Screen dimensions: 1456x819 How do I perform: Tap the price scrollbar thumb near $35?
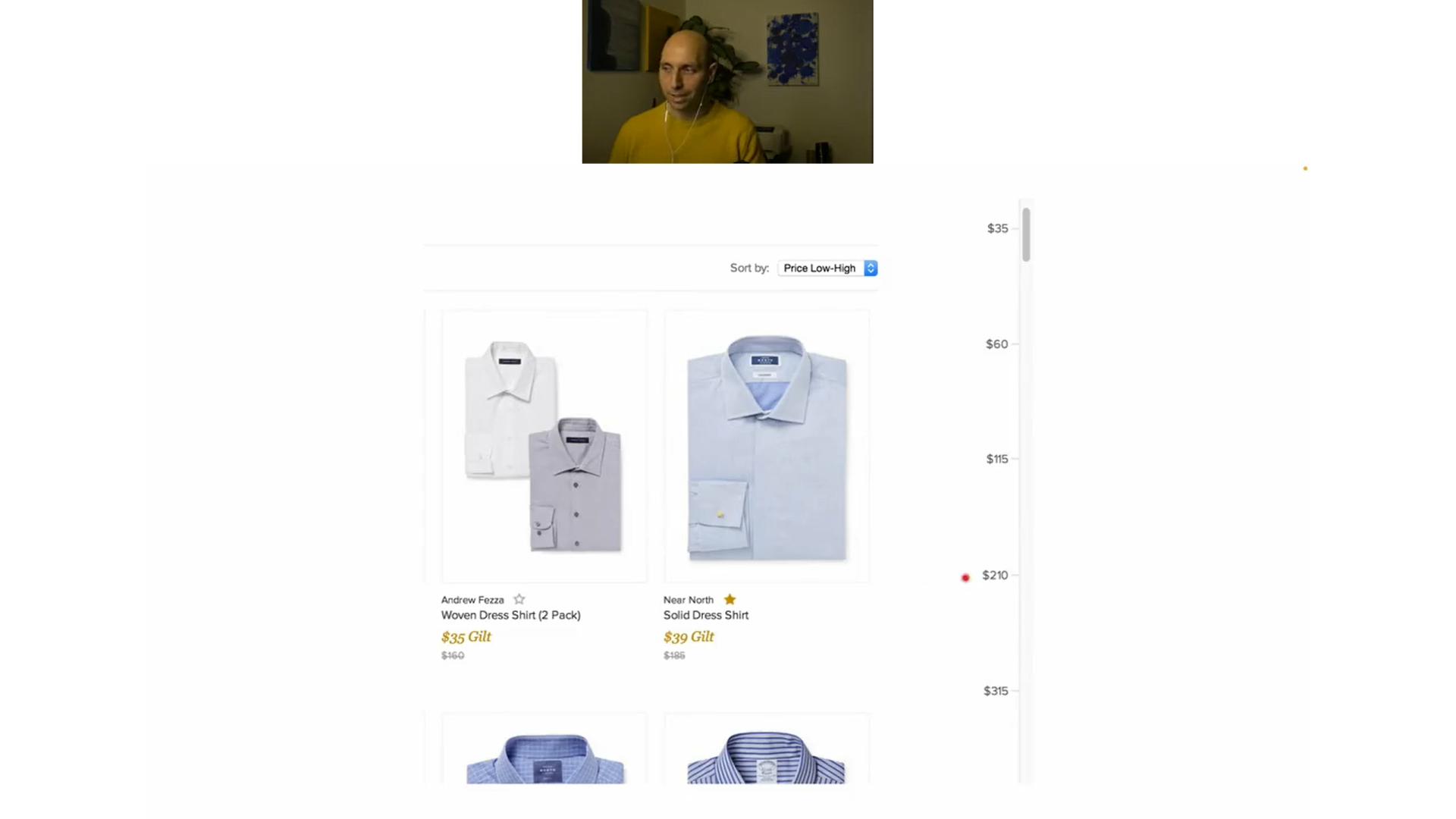(1026, 234)
